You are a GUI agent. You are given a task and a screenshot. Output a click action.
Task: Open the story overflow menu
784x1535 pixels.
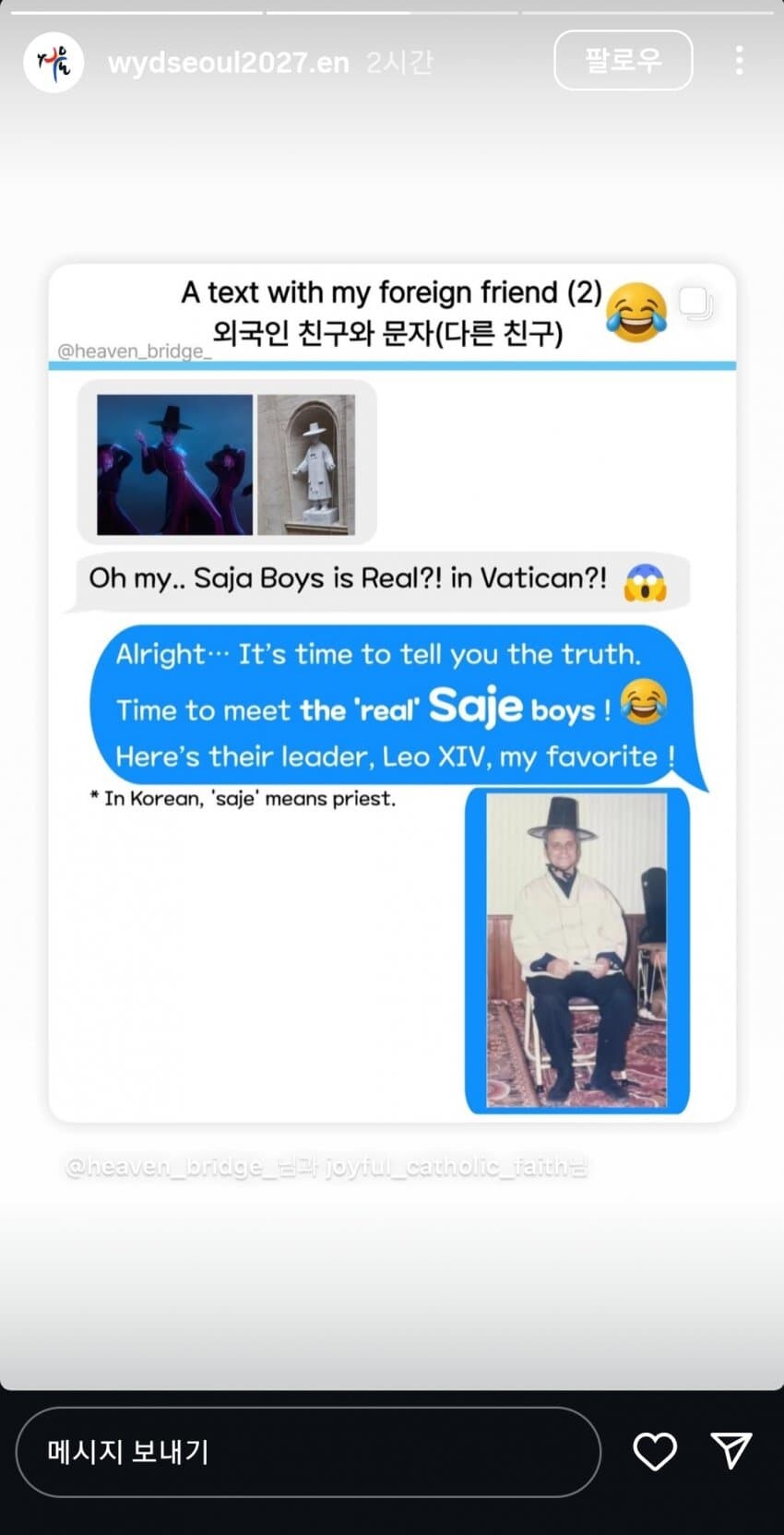(739, 61)
